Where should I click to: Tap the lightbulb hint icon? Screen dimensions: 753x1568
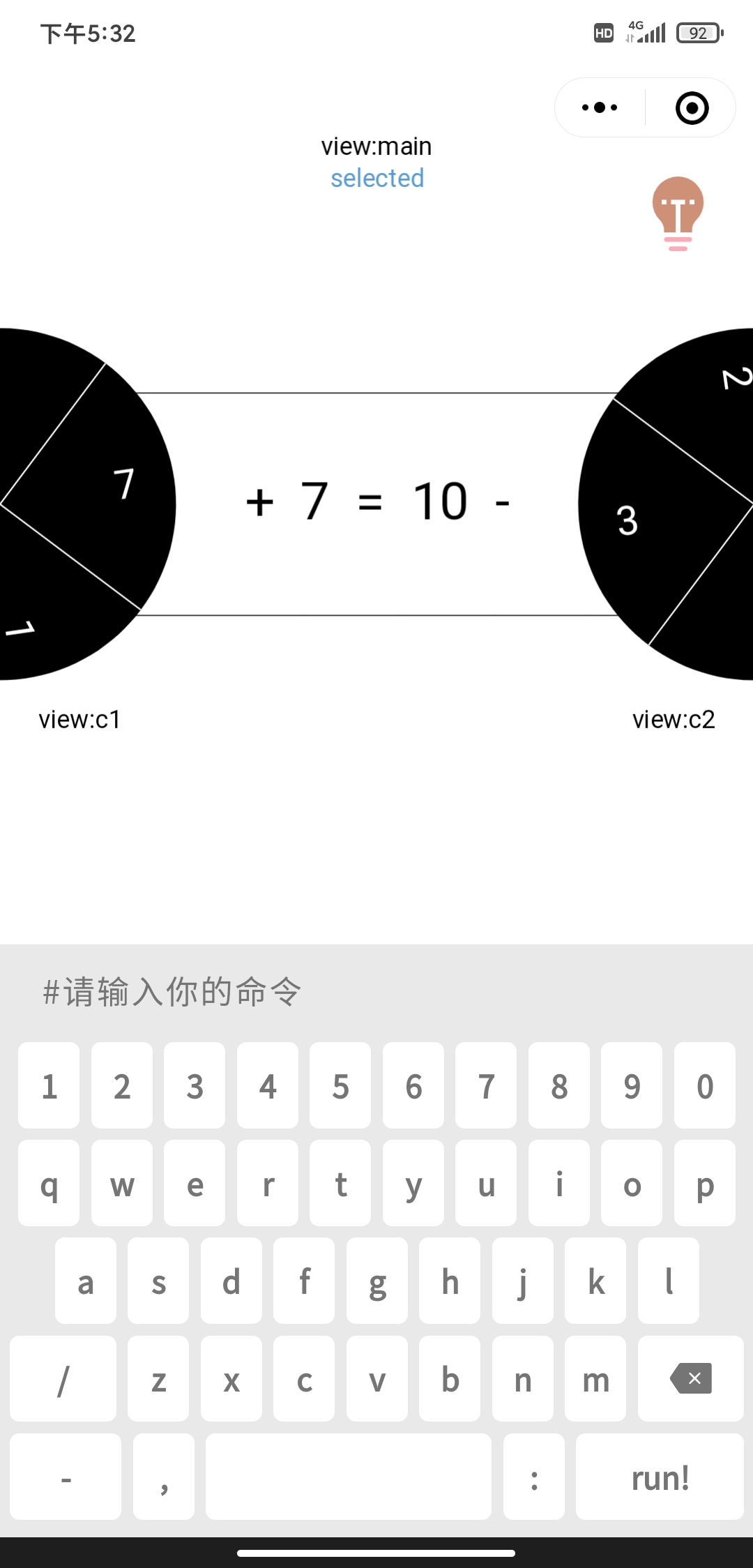(x=678, y=213)
